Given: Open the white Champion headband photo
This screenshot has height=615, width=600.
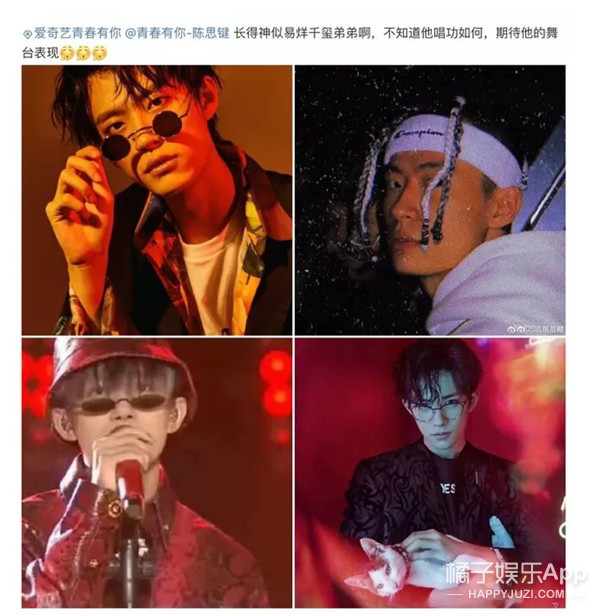Looking at the screenshot, I should pyautogui.click(x=429, y=200).
